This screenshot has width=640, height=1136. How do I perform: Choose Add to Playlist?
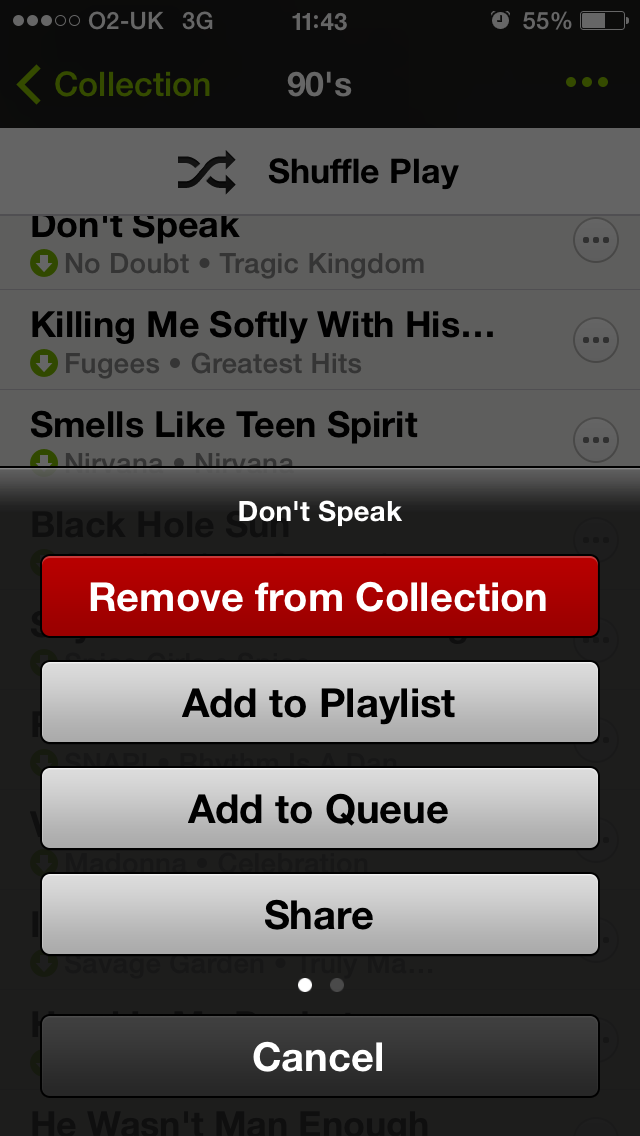320,702
